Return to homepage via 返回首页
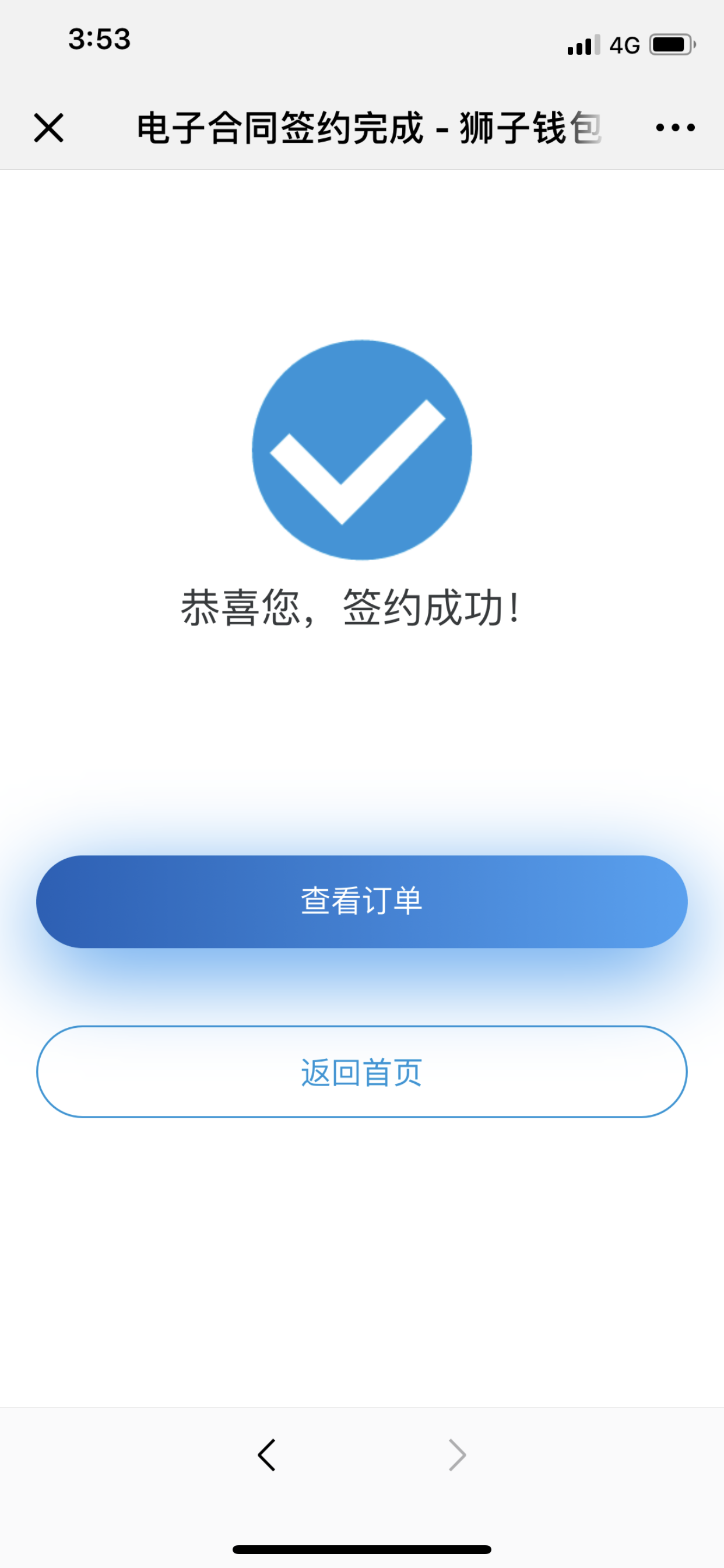 tap(362, 1072)
